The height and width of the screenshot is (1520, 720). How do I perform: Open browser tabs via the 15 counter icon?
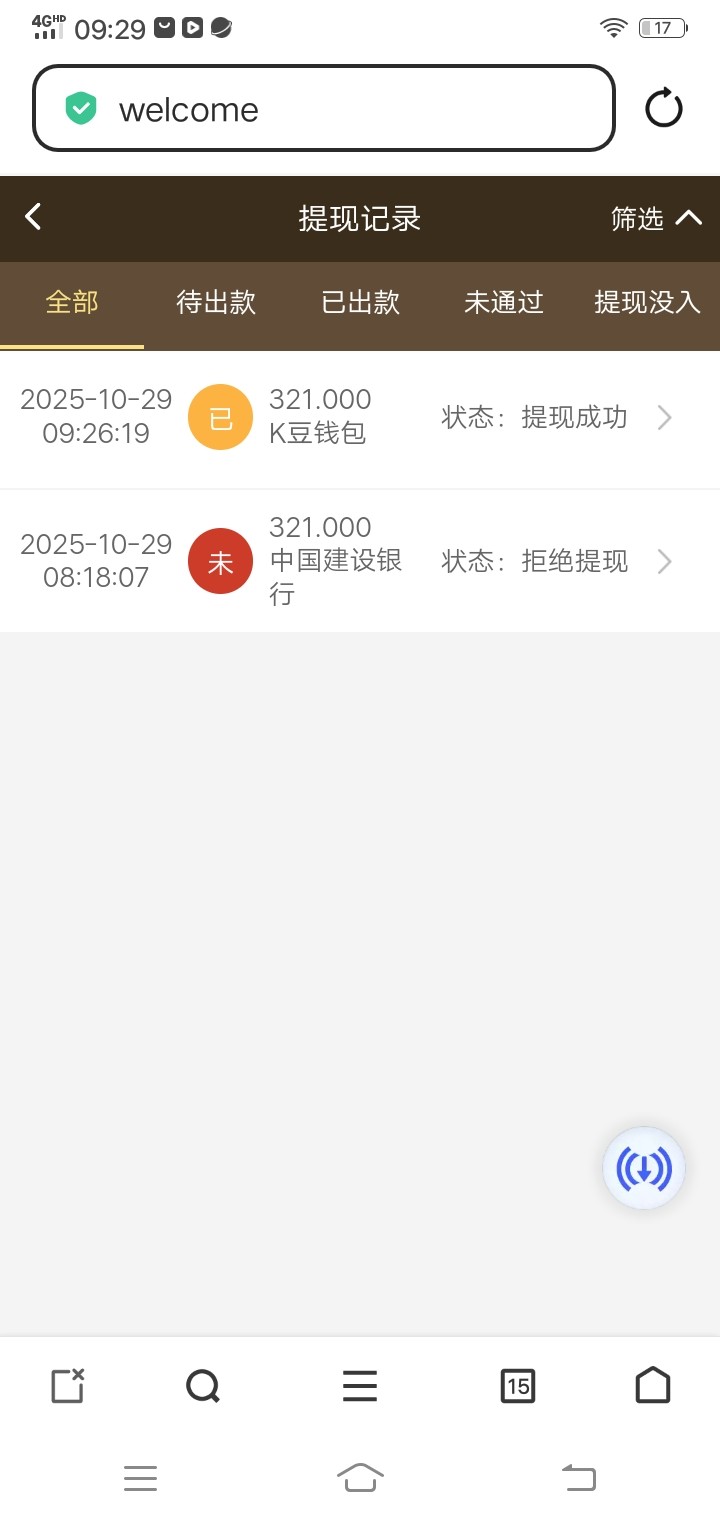[518, 1385]
